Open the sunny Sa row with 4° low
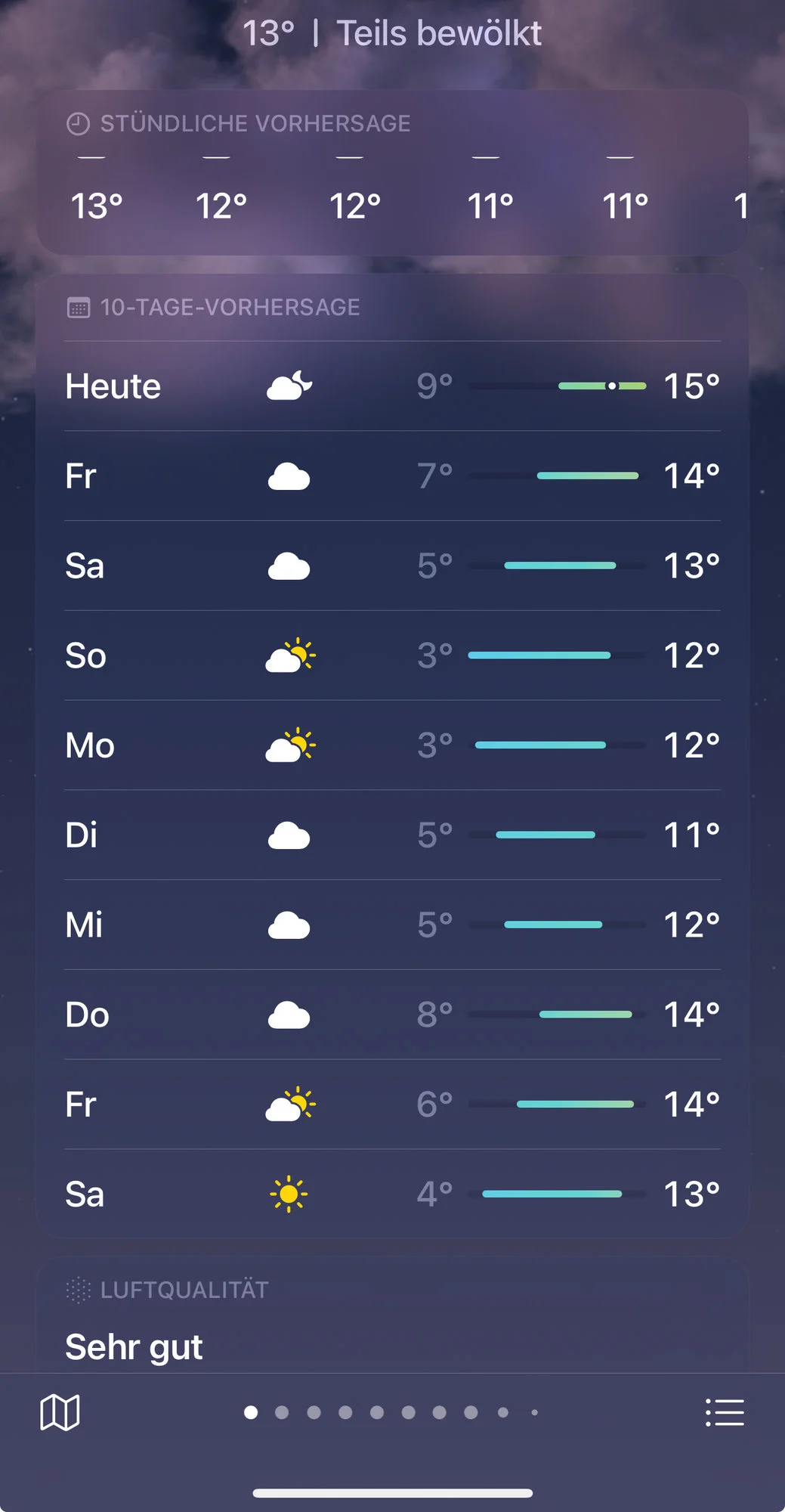The image size is (785, 1512). tap(392, 1194)
